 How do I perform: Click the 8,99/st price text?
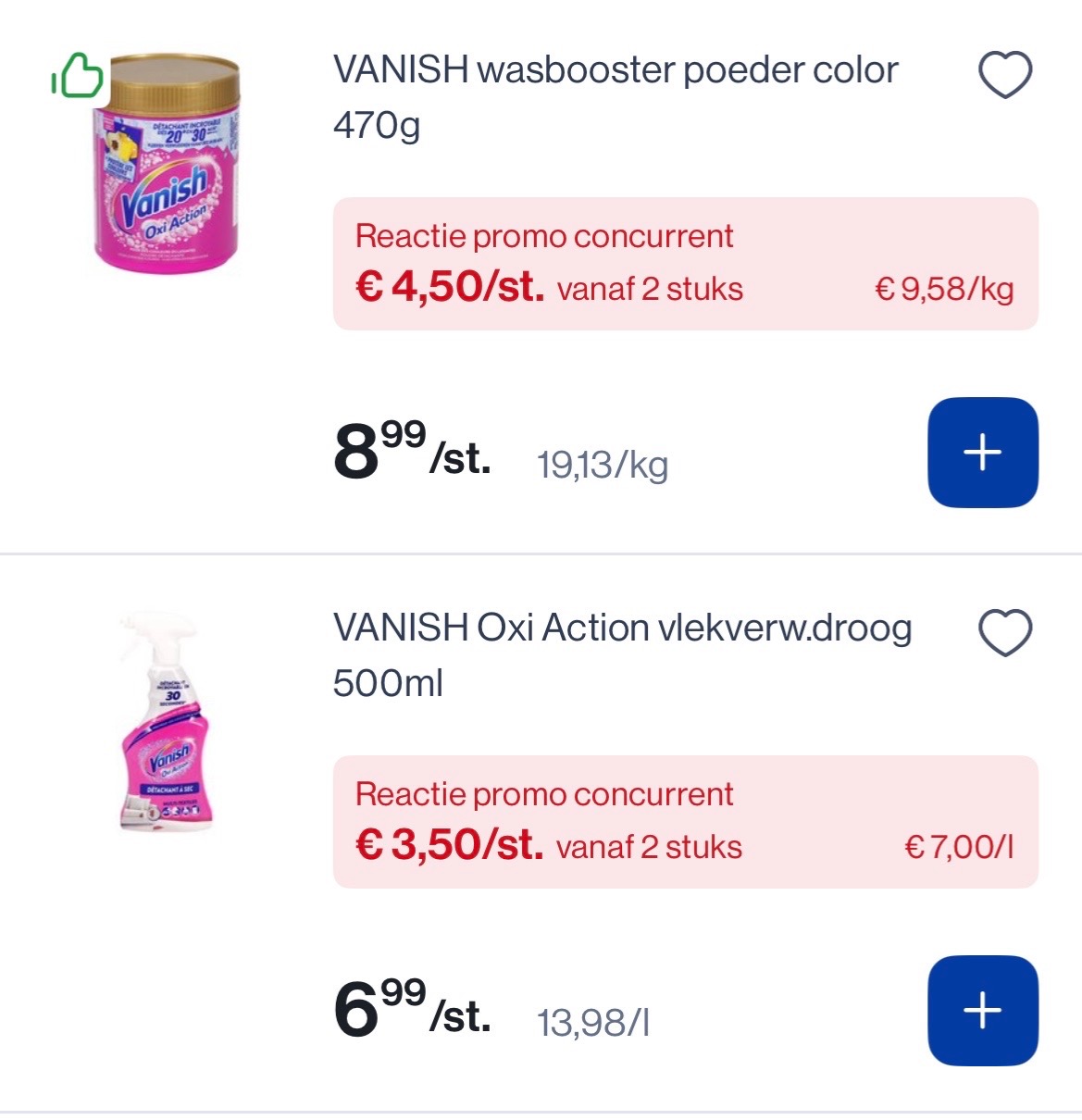point(407,454)
